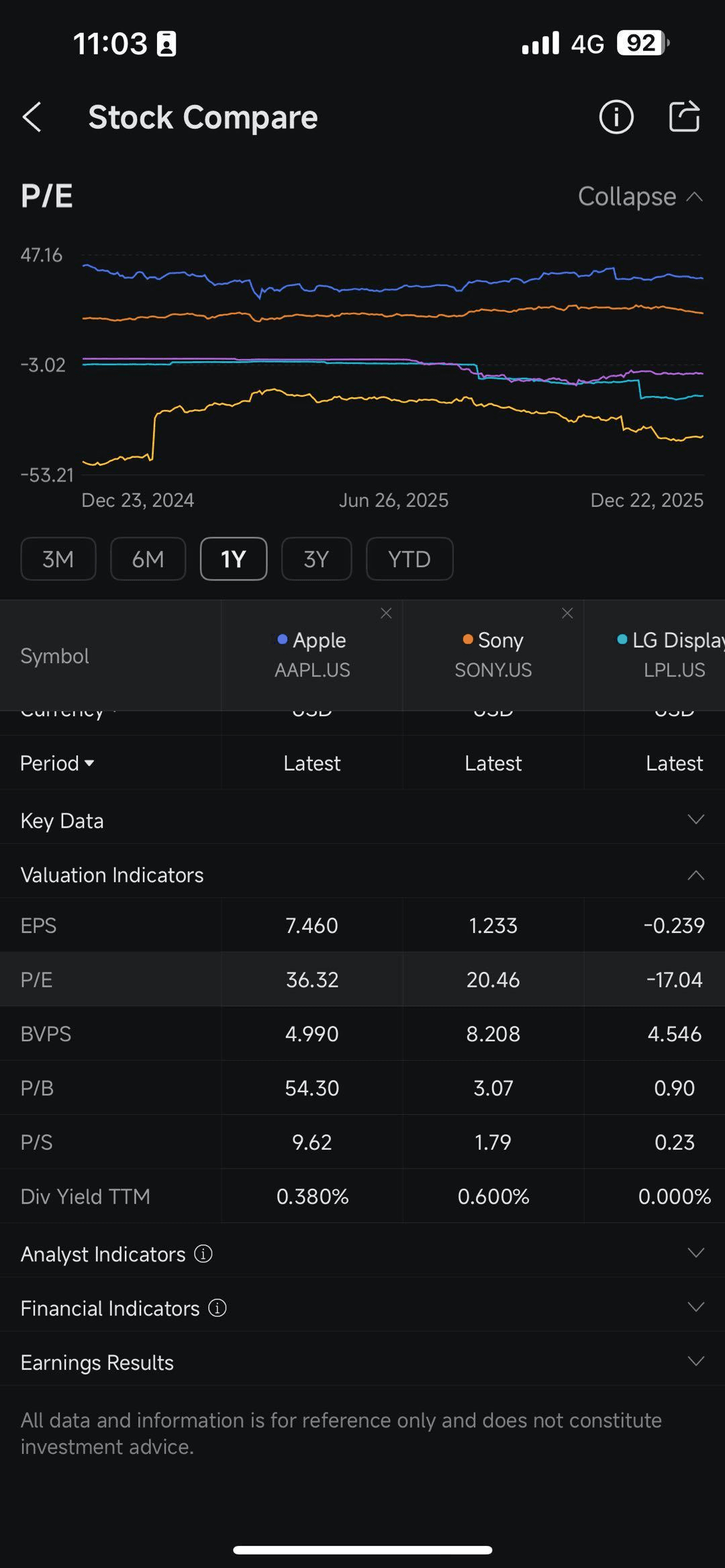Tap the back arrow to leave Stock Compare
Viewport: 725px width, 1568px height.
pyautogui.click(x=32, y=117)
